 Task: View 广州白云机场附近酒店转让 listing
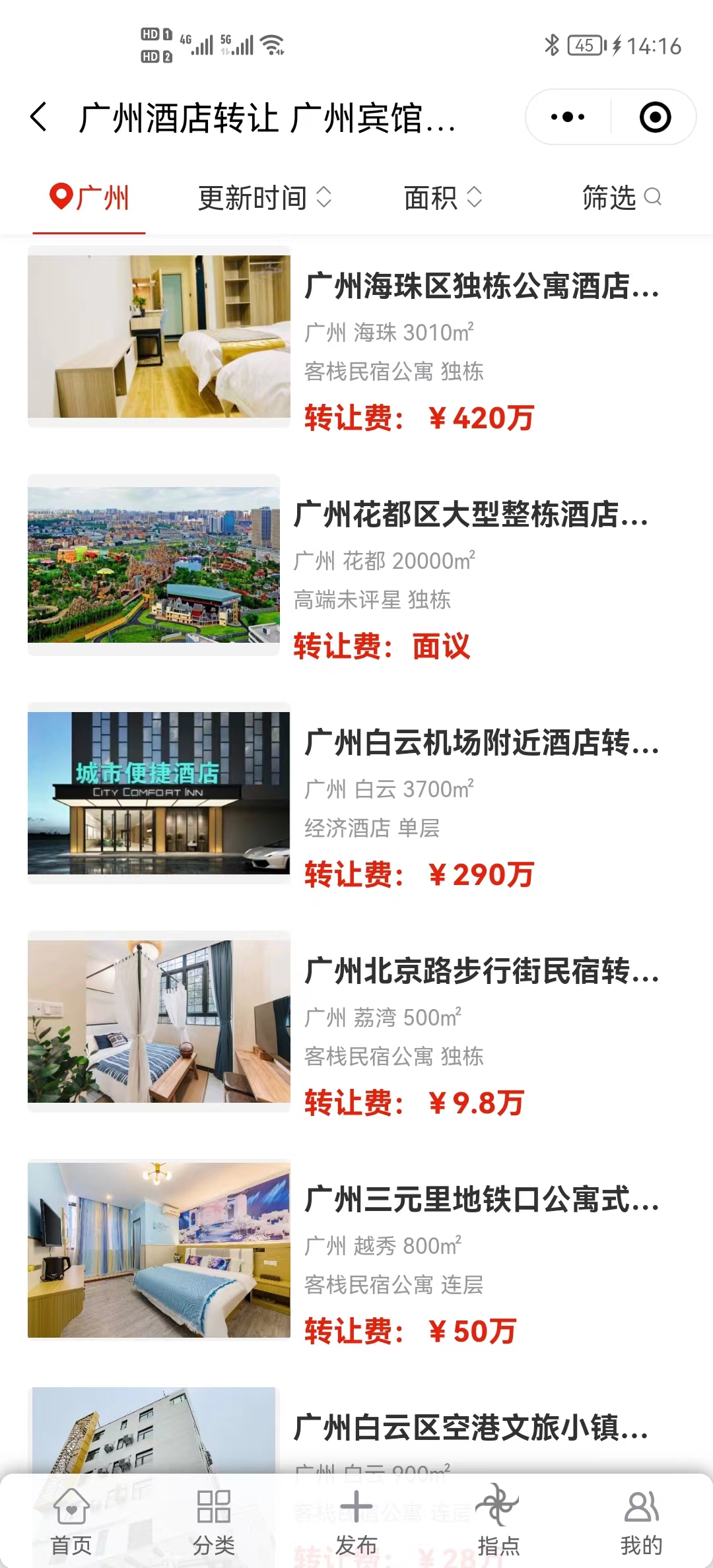click(x=481, y=743)
